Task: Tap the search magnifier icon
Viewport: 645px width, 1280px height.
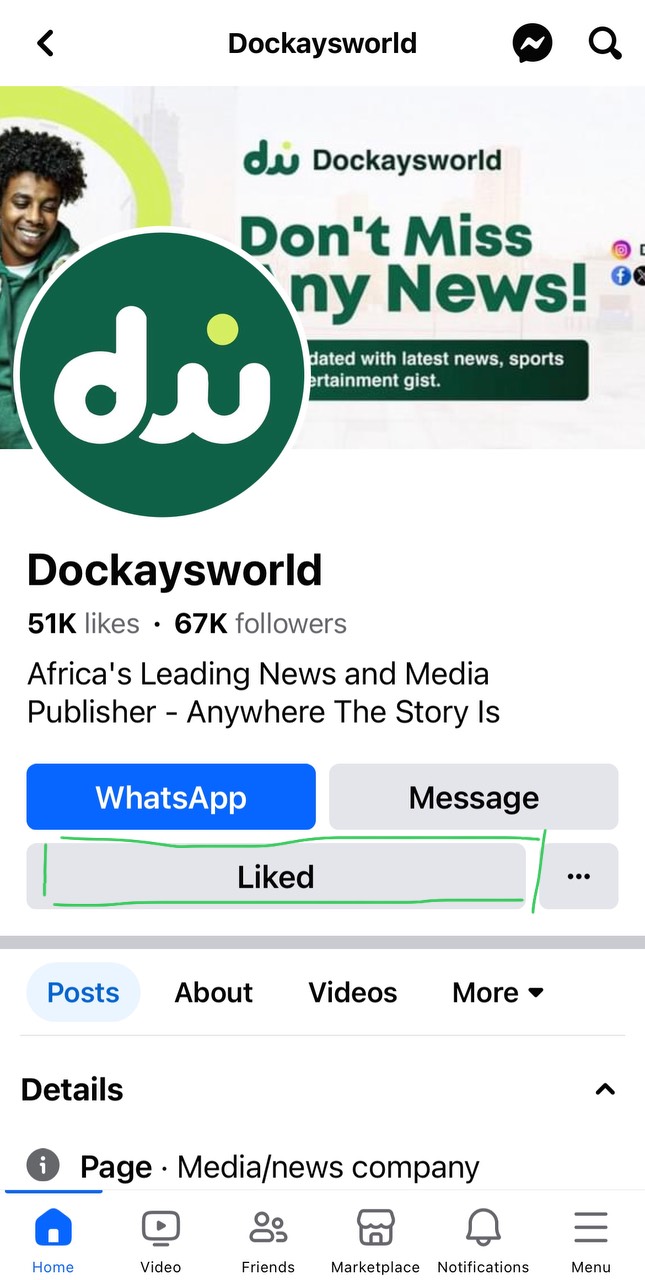Action: tap(604, 43)
